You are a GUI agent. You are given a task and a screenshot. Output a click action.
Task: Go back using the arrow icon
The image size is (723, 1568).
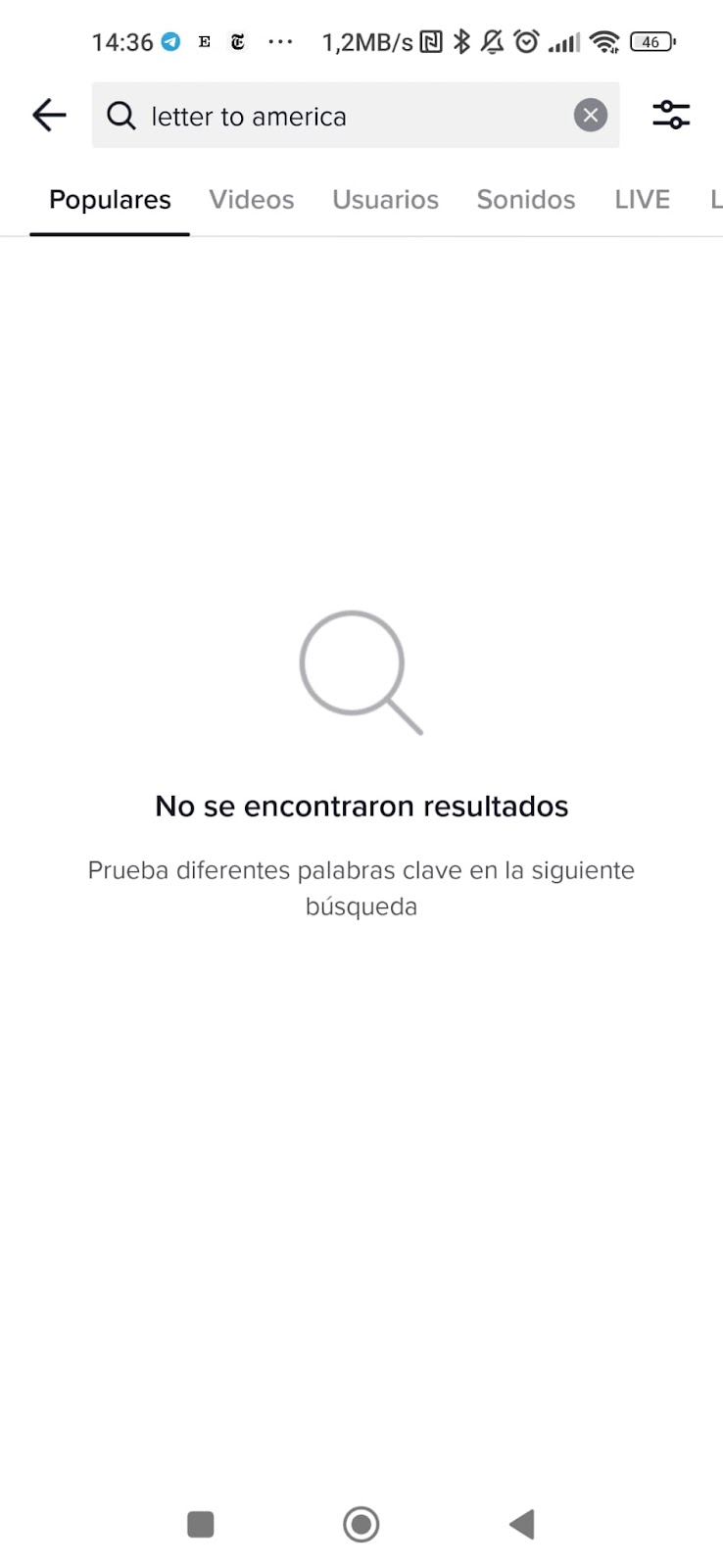(x=49, y=116)
